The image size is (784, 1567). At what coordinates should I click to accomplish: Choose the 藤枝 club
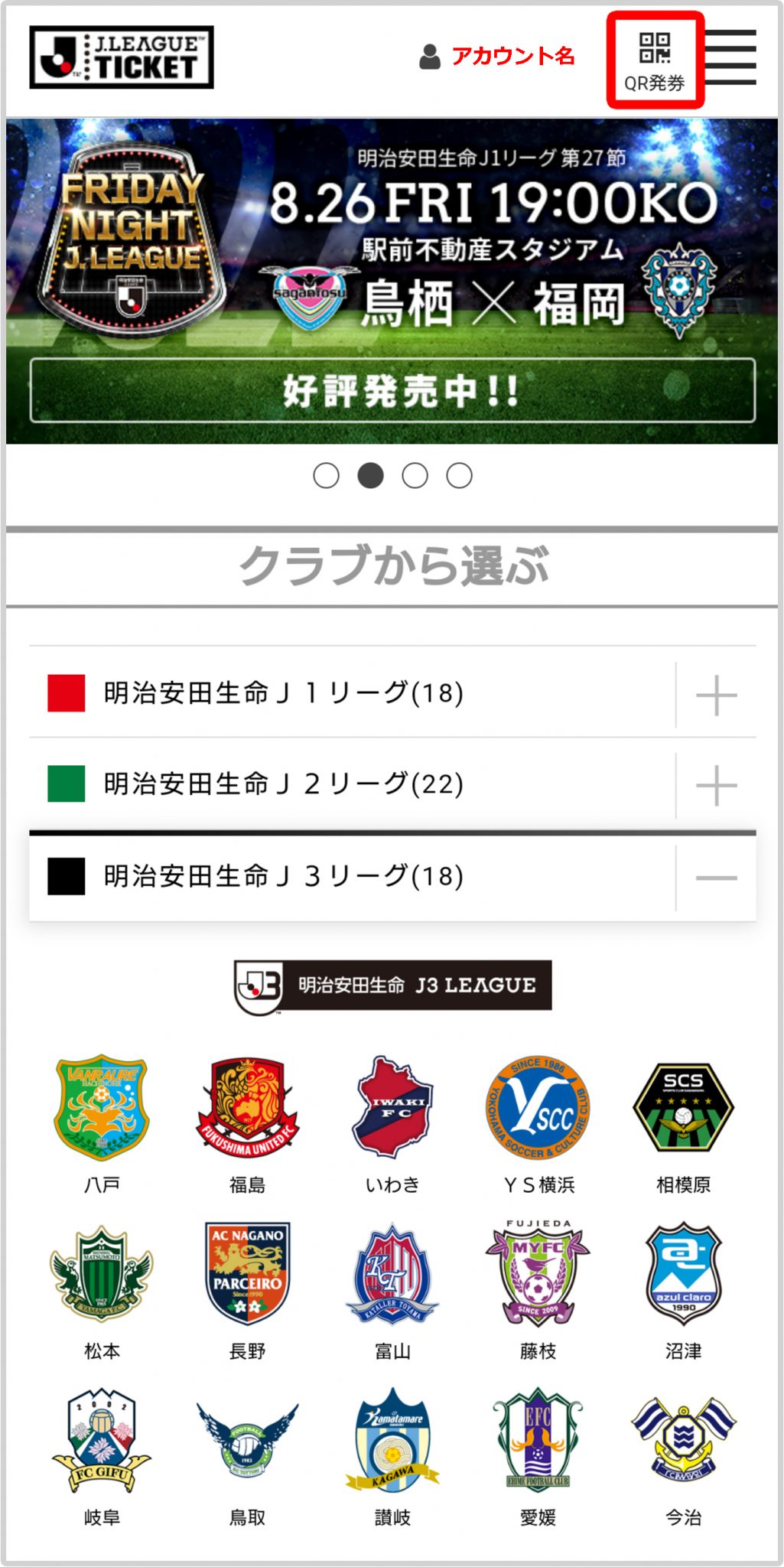[538, 1289]
